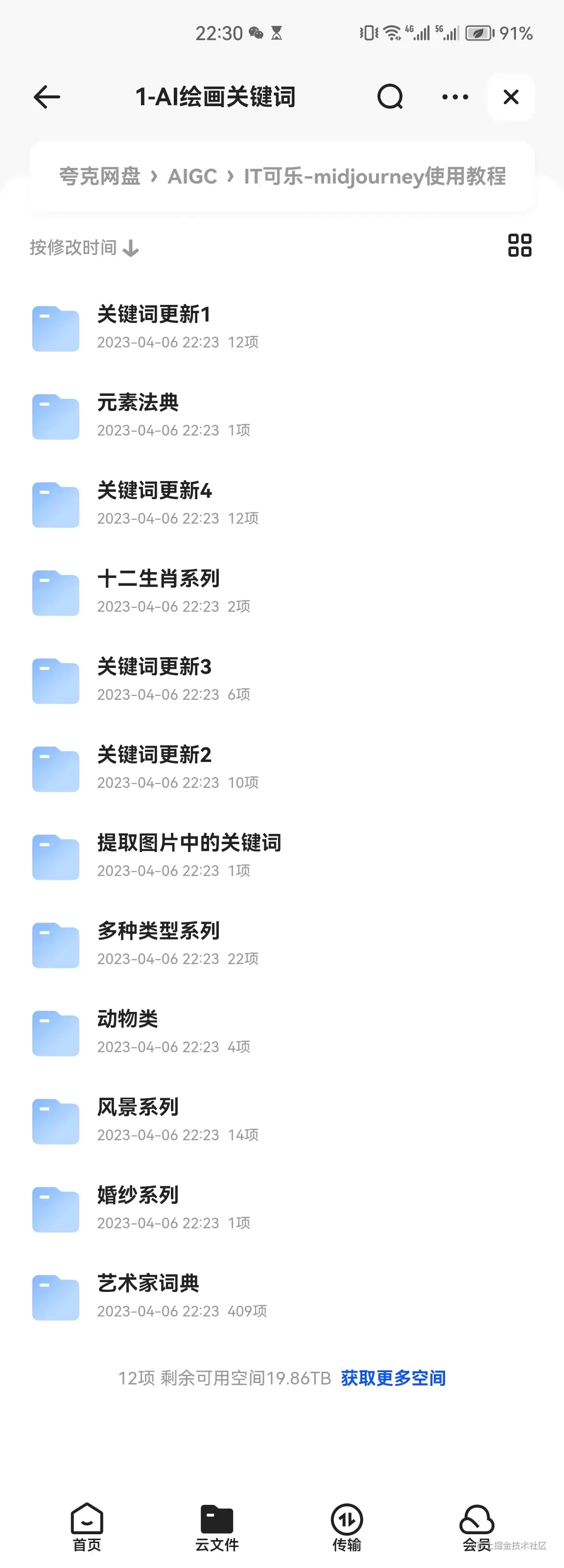The height and width of the screenshot is (1568, 564).
Task: Switch to grid view layout
Action: tap(519, 245)
